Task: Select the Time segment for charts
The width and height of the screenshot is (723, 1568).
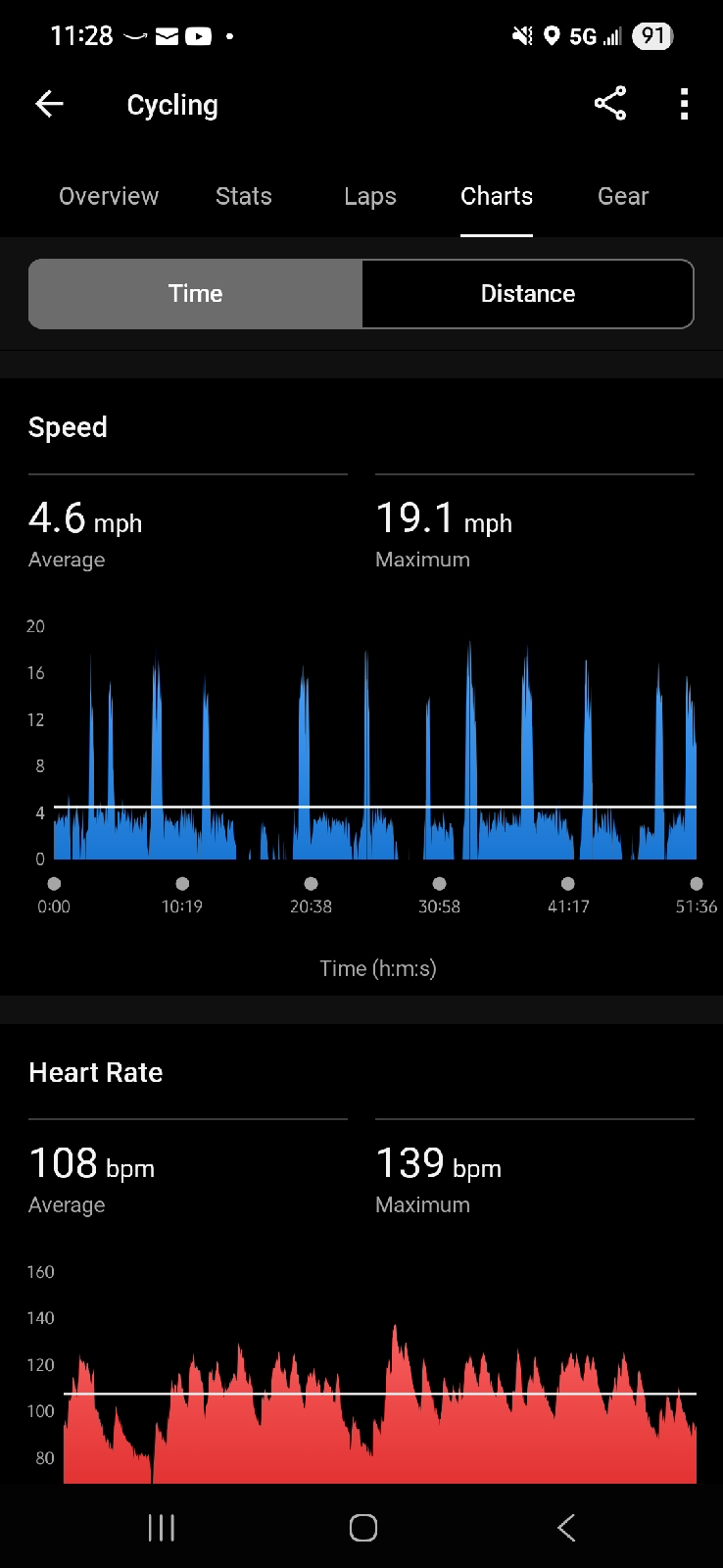Action: [x=195, y=294]
